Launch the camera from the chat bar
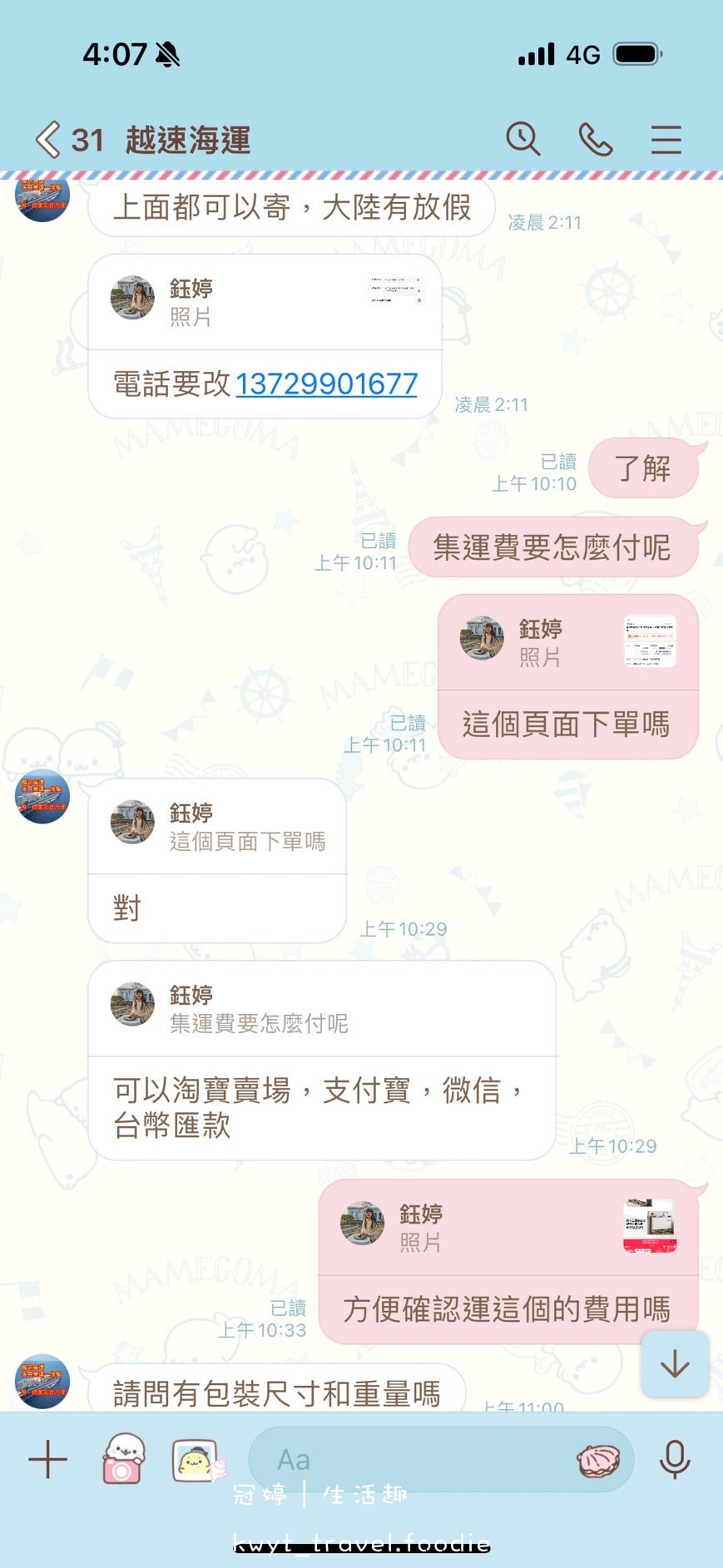 [123, 1459]
